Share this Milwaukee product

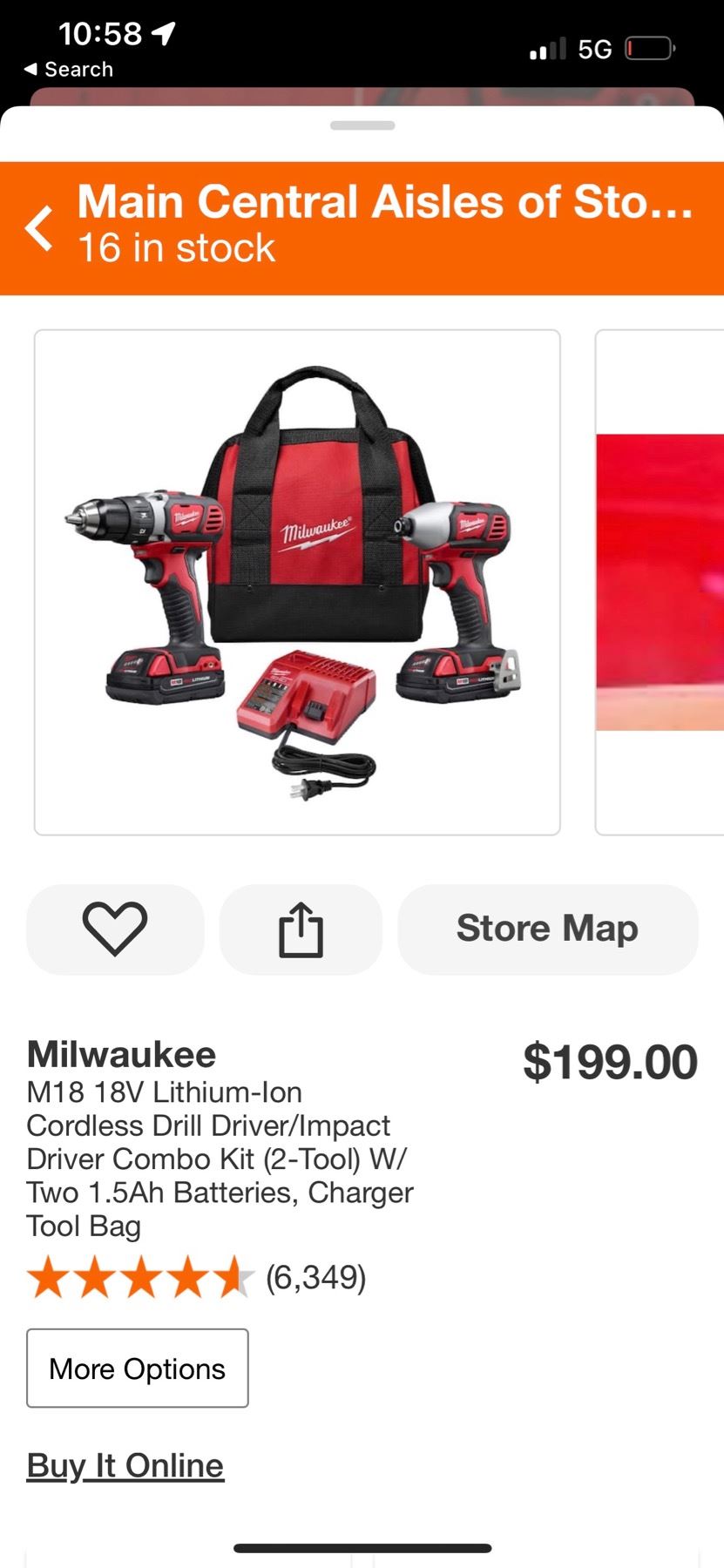301,929
